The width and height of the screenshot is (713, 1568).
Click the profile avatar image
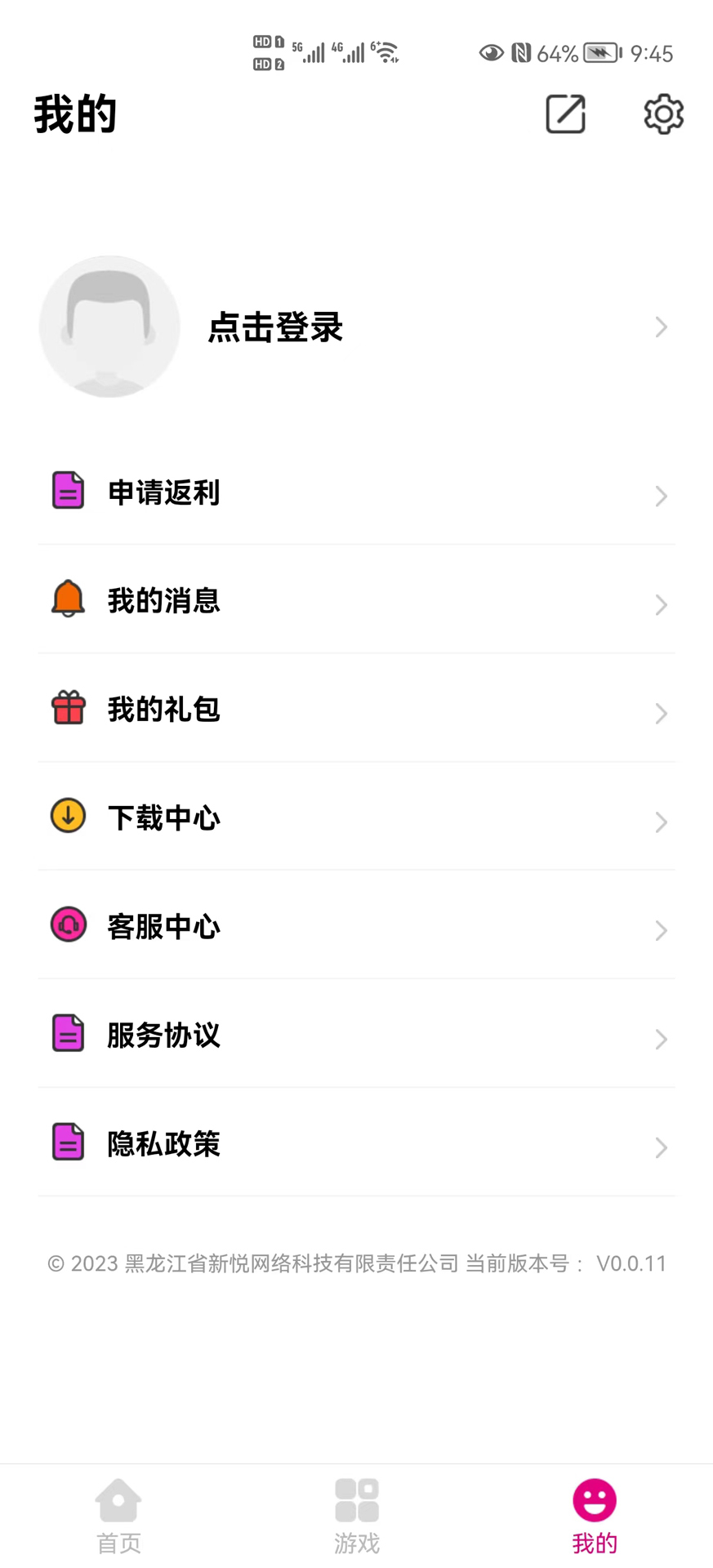(x=109, y=327)
